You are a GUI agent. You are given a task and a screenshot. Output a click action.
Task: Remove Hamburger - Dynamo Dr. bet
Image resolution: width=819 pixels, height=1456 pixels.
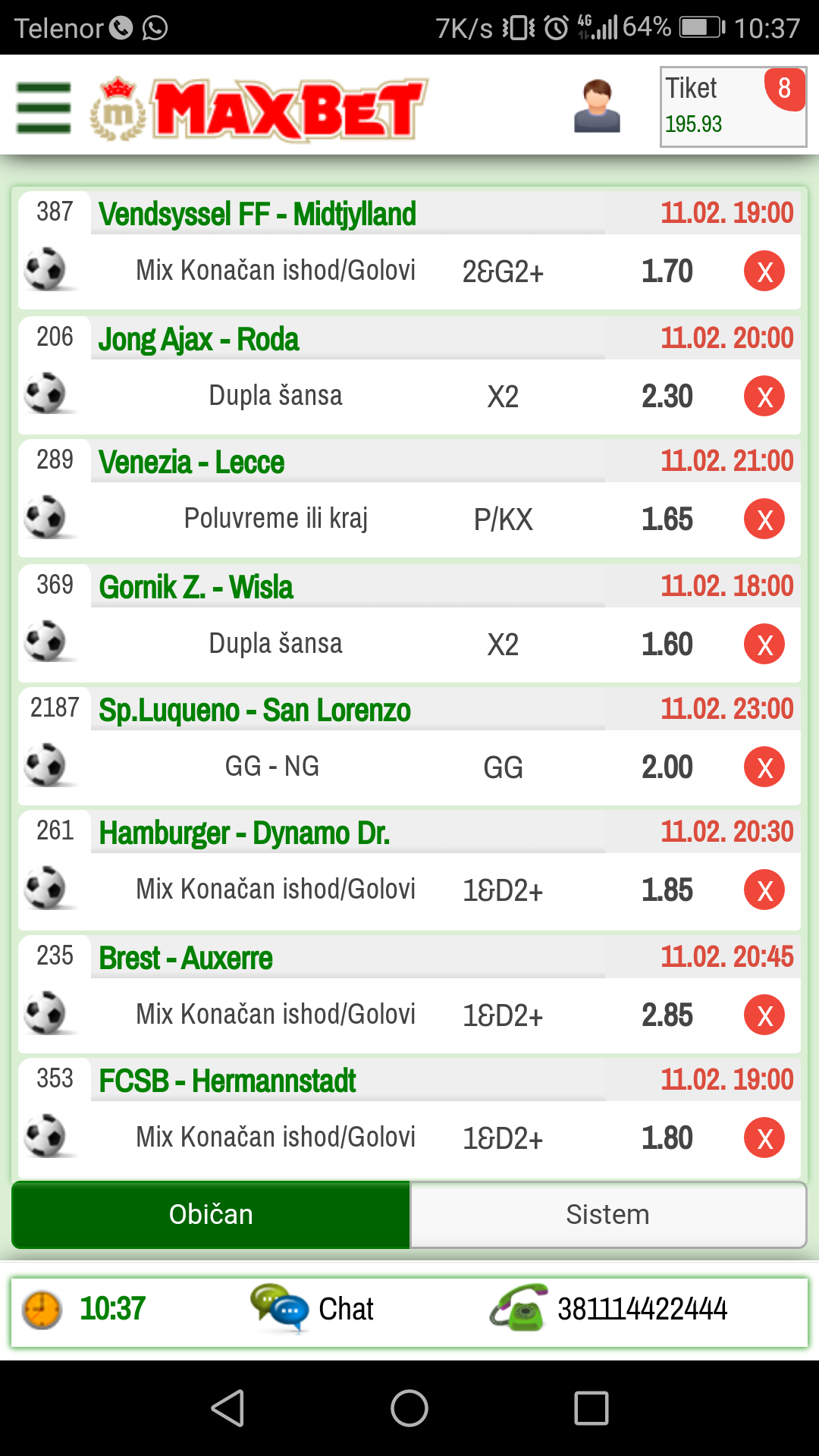(x=764, y=890)
